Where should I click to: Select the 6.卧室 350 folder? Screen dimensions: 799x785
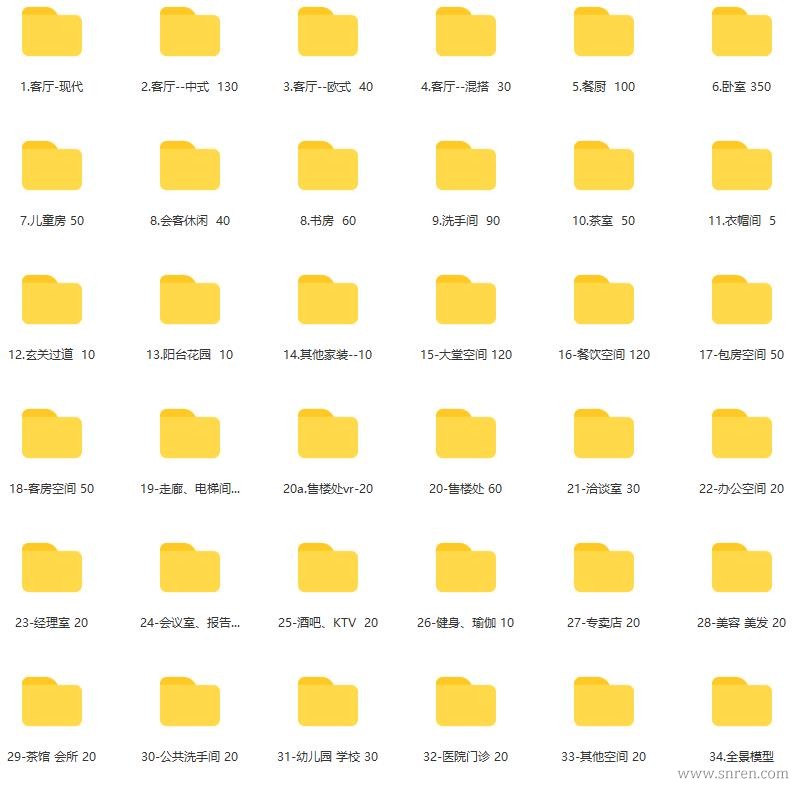(742, 32)
